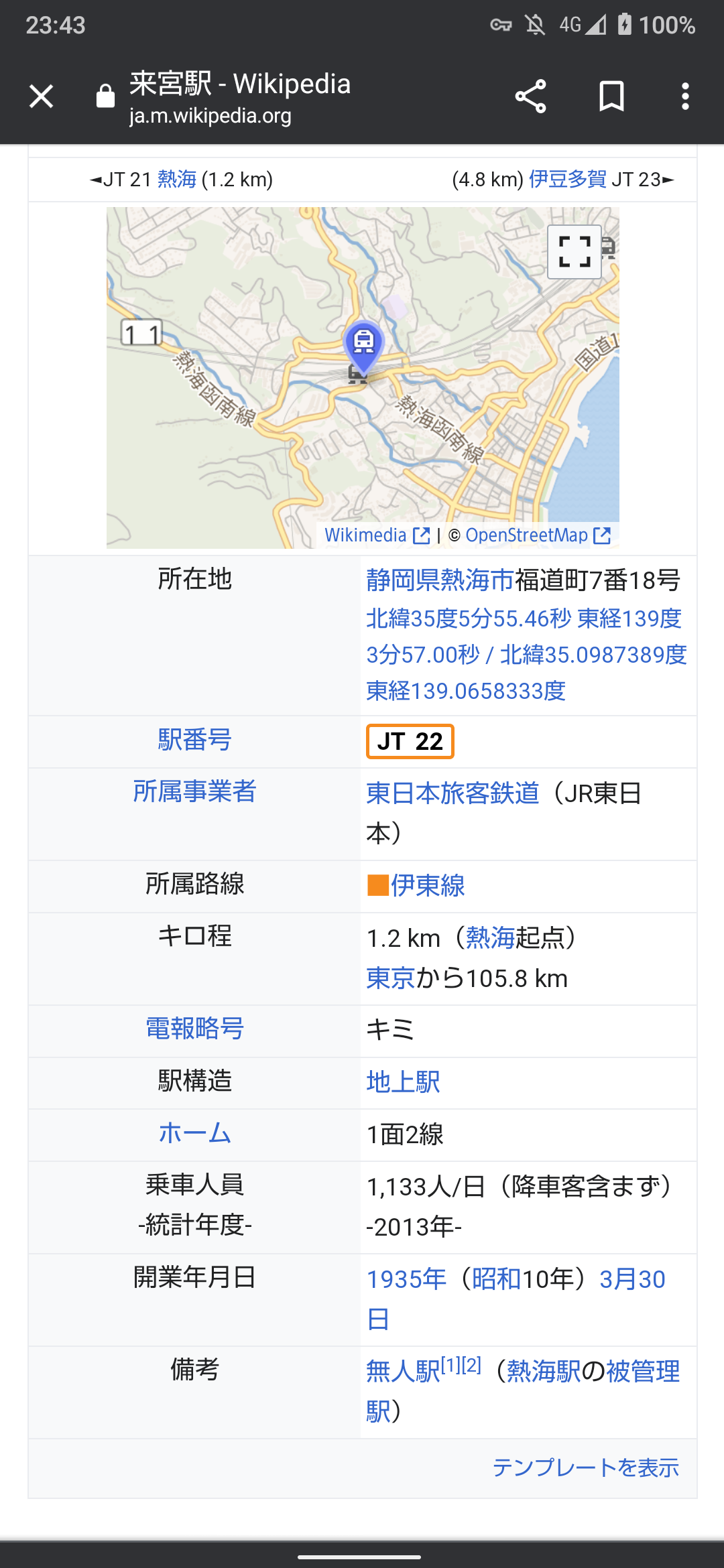Image resolution: width=724 pixels, height=1568 pixels.
Task: Open the browser overflow menu
Action: [684, 96]
